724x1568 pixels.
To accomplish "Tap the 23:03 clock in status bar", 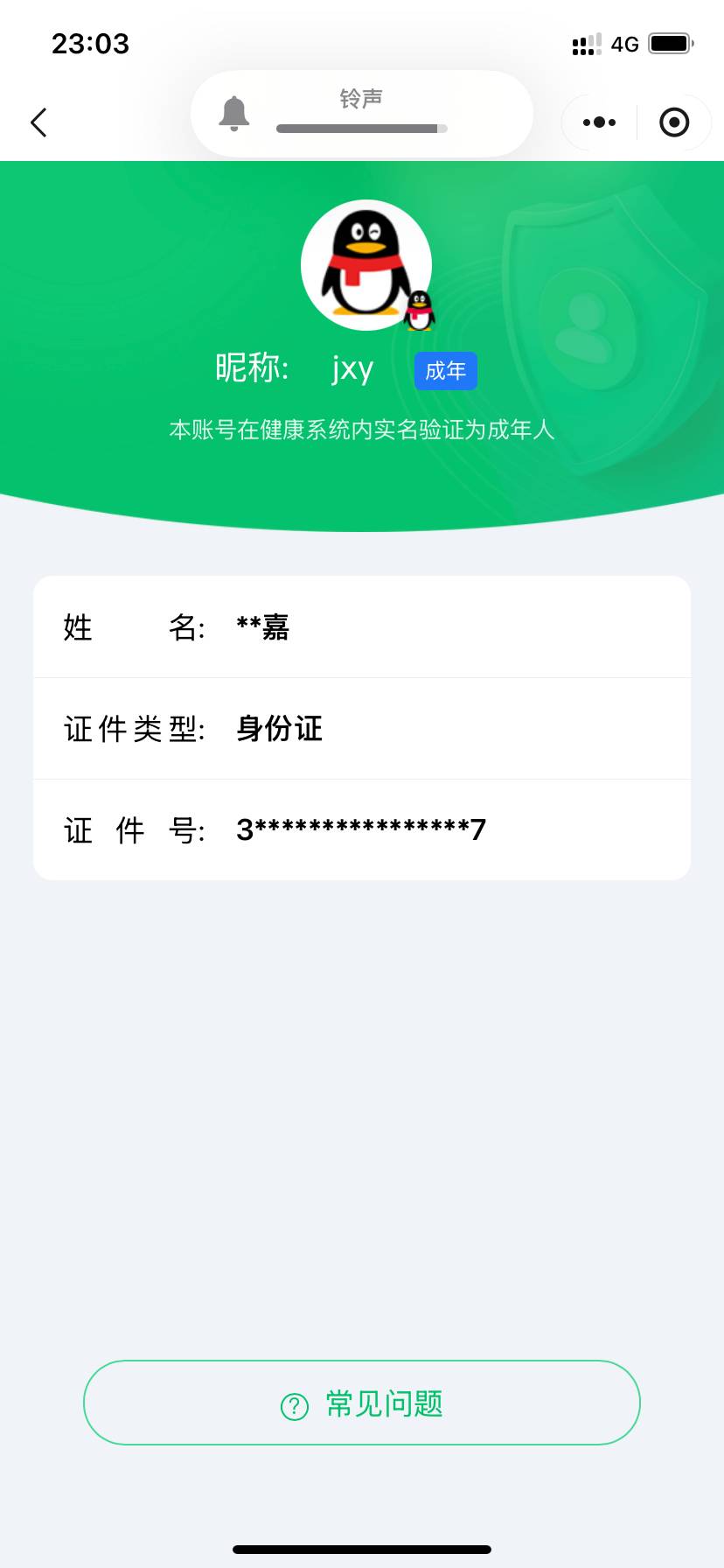I will (92, 43).
